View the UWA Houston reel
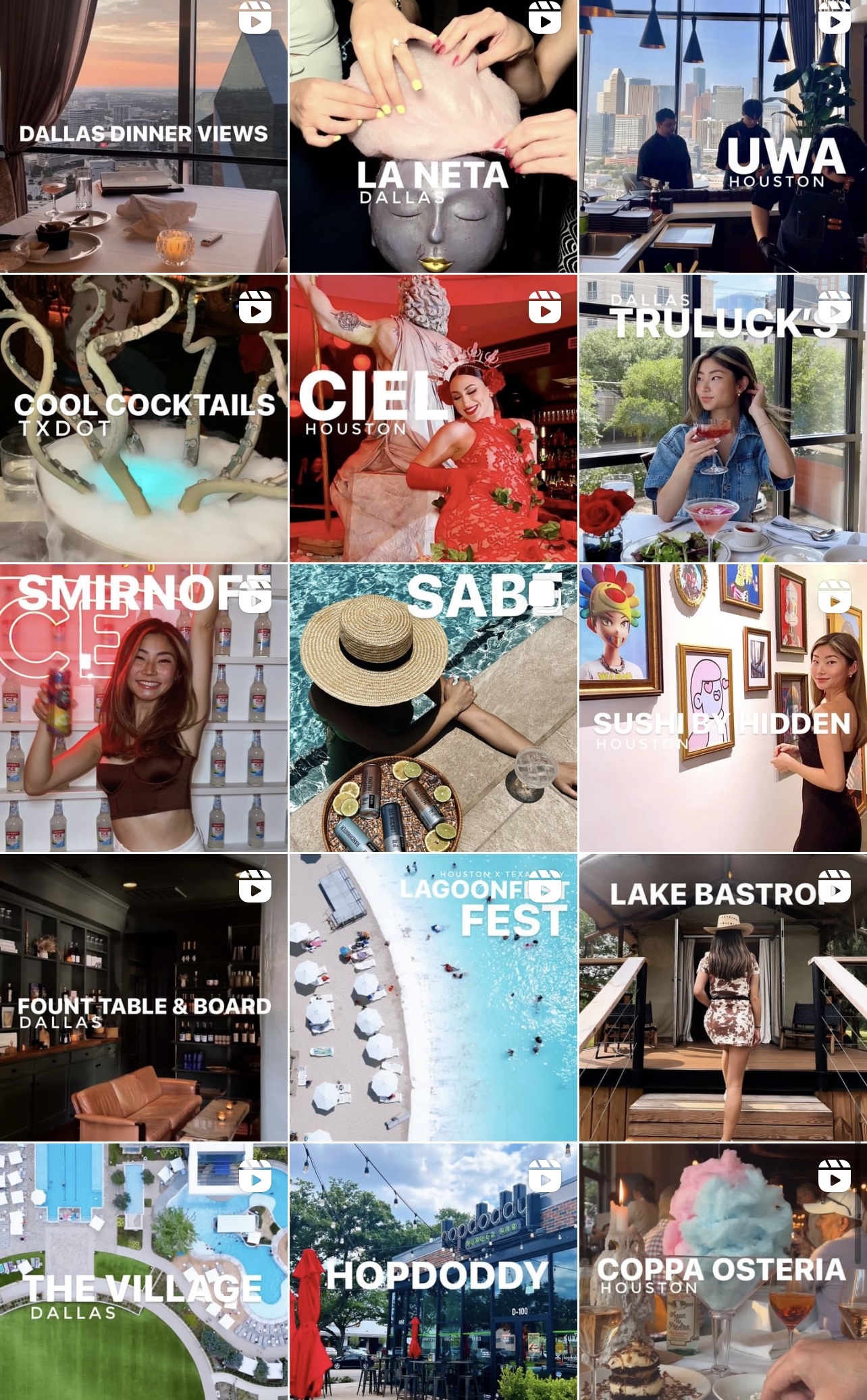Viewport: 867px width, 1400px height. click(x=723, y=136)
